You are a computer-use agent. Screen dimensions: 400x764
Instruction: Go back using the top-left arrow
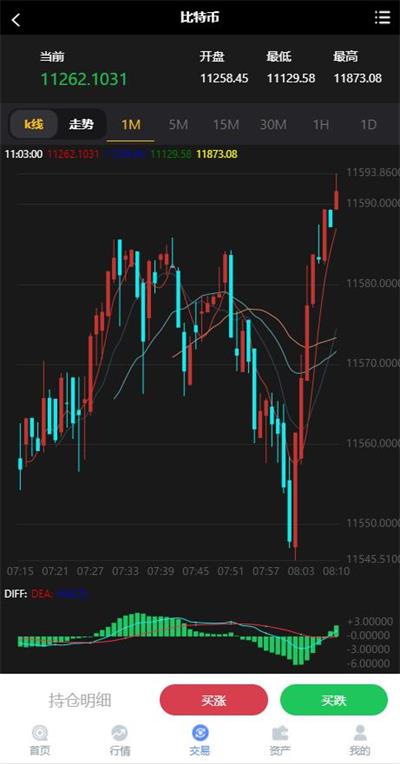[x=16, y=19]
